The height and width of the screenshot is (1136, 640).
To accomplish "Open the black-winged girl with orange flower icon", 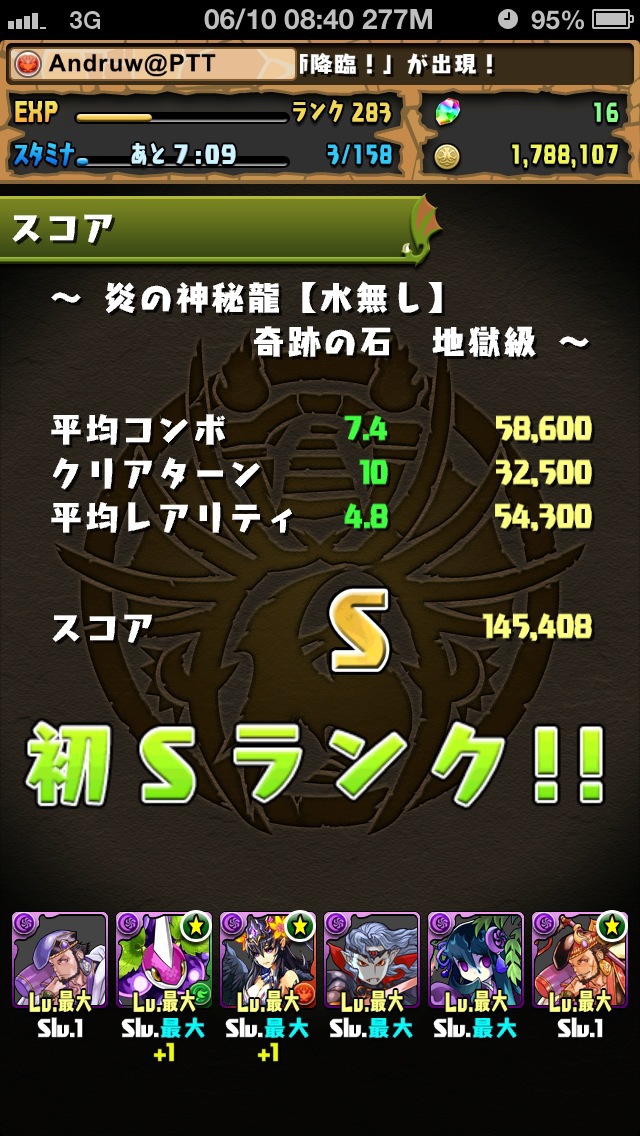I will [268, 960].
